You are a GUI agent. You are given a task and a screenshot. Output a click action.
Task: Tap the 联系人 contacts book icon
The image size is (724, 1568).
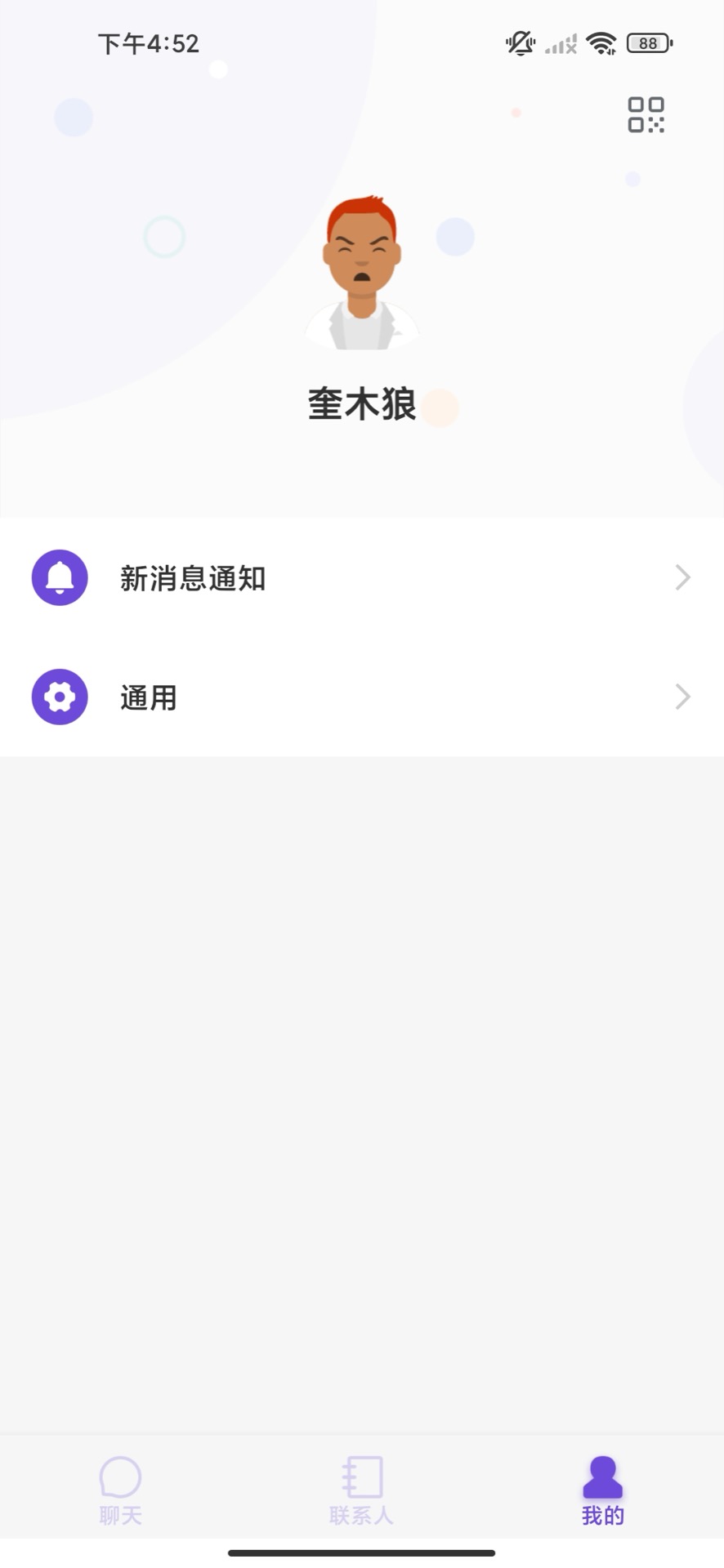361,1477
